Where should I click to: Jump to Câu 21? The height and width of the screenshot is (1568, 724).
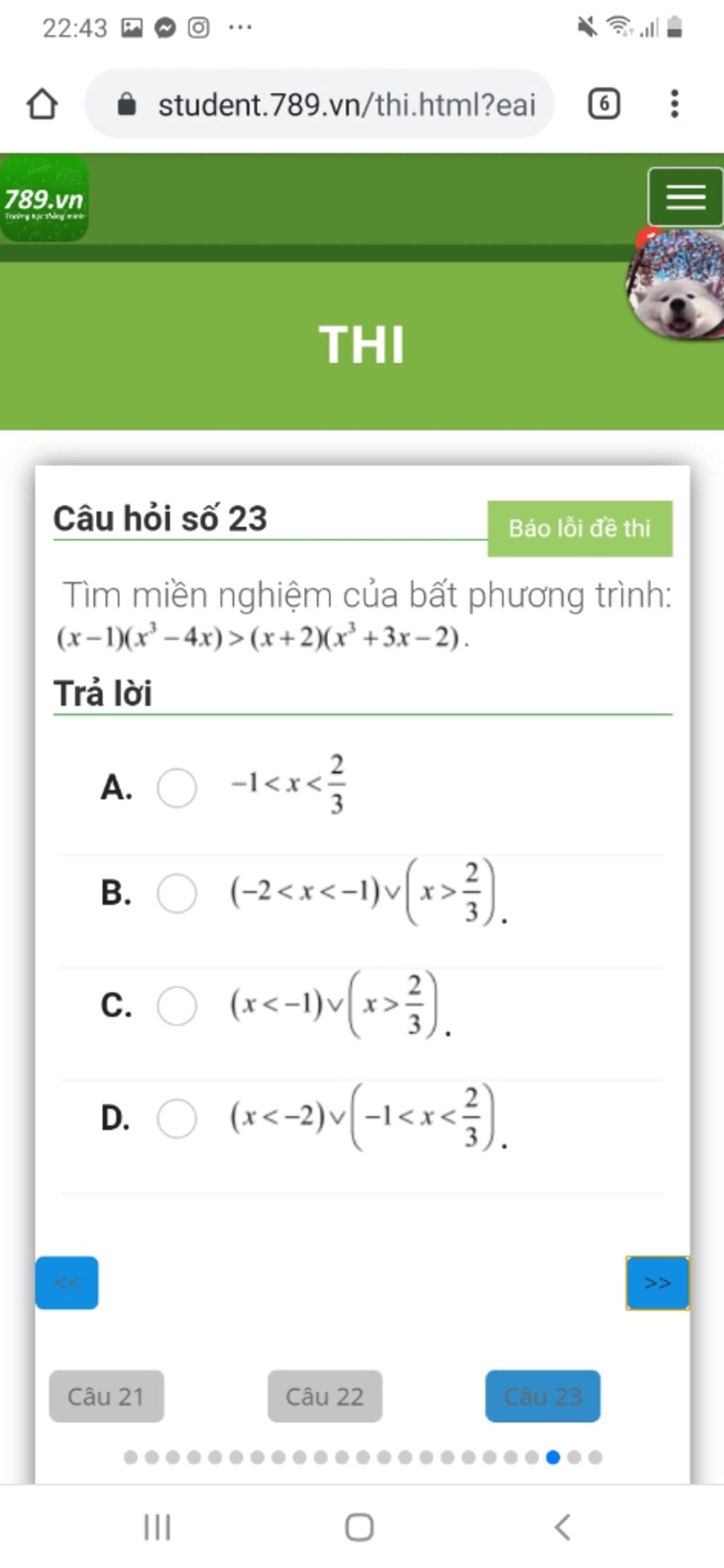pyautogui.click(x=106, y=1395)
